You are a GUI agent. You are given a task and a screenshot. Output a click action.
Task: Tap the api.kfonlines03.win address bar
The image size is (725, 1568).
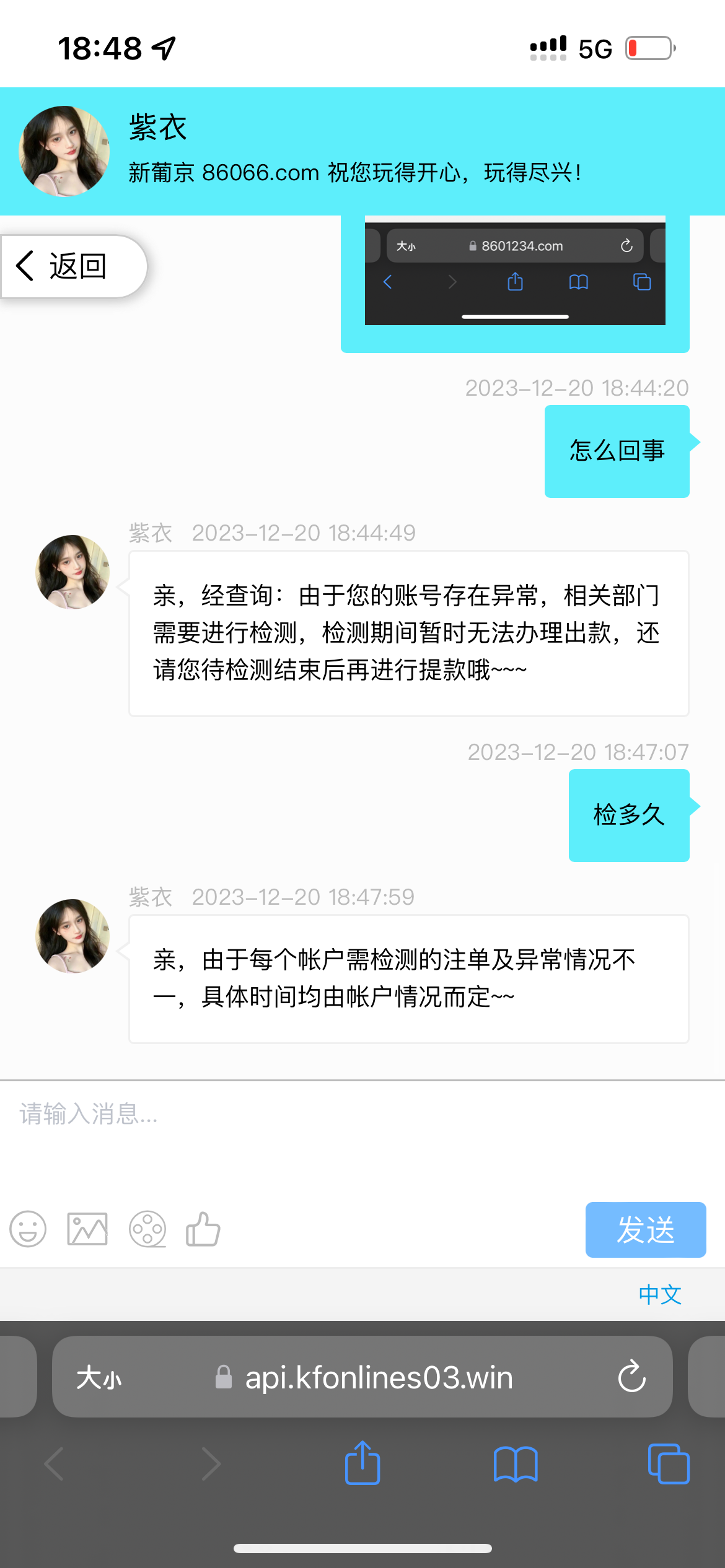(x=378, y=1379)
